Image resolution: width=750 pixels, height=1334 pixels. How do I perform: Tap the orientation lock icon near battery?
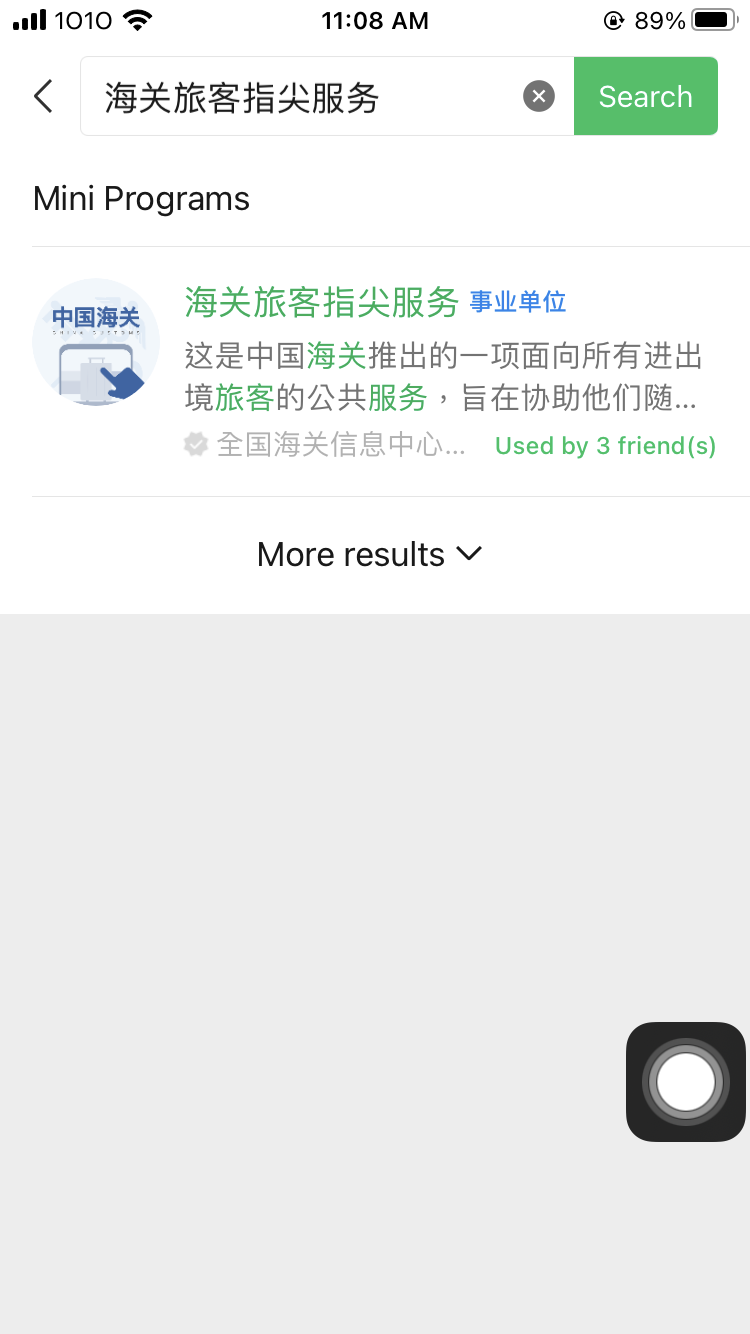[x=614, y=19]
